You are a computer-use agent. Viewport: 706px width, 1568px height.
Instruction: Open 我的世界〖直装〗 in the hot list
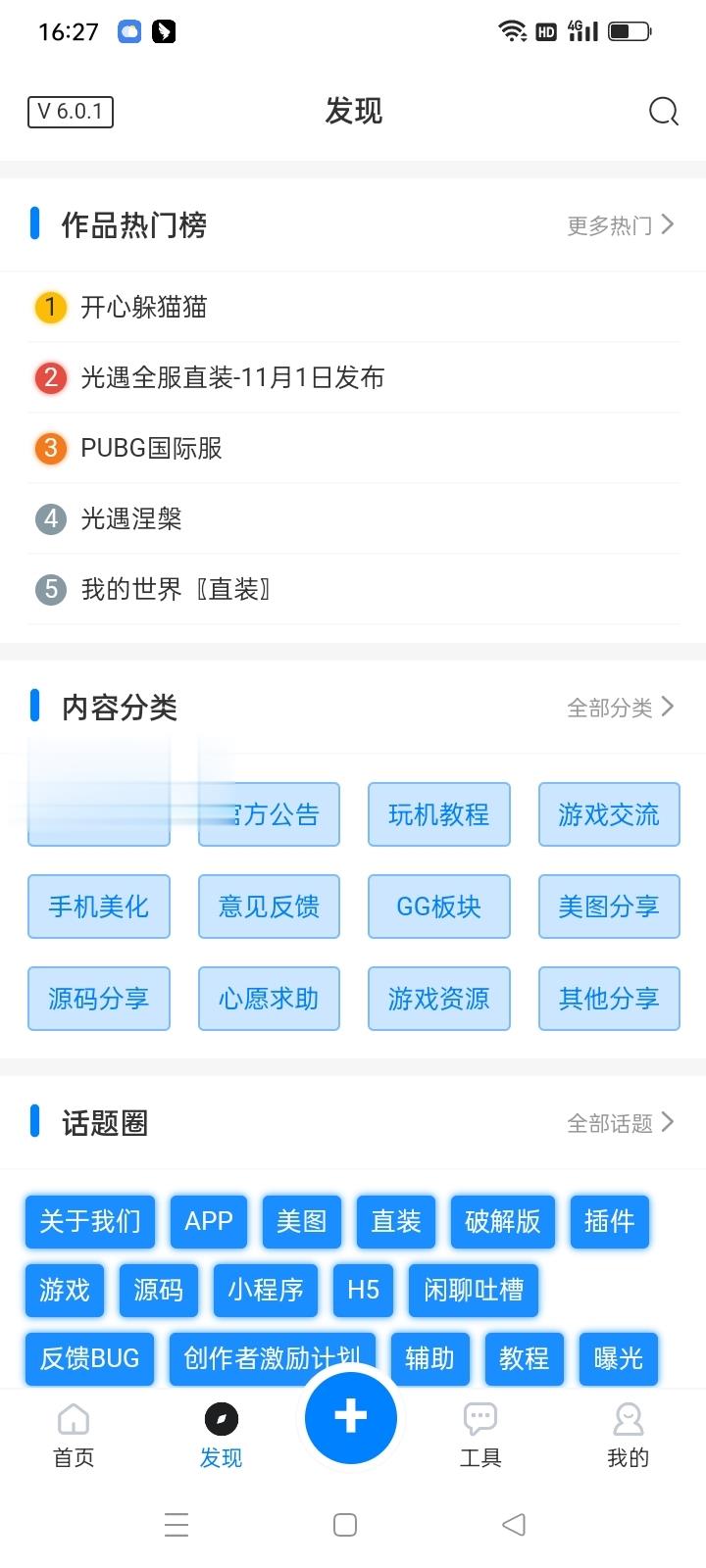coord(176,590)
